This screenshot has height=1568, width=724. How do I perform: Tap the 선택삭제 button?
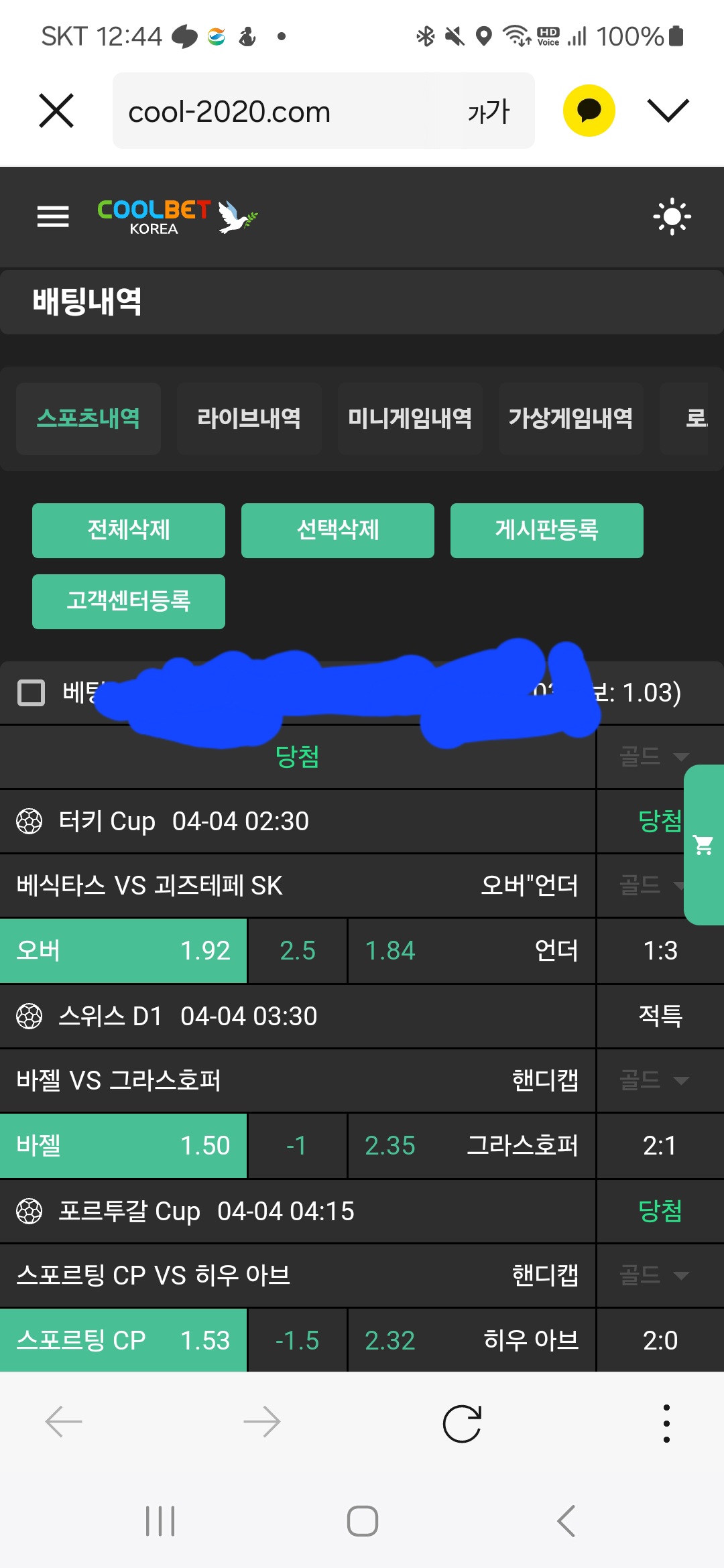click(x=338, y=530)
